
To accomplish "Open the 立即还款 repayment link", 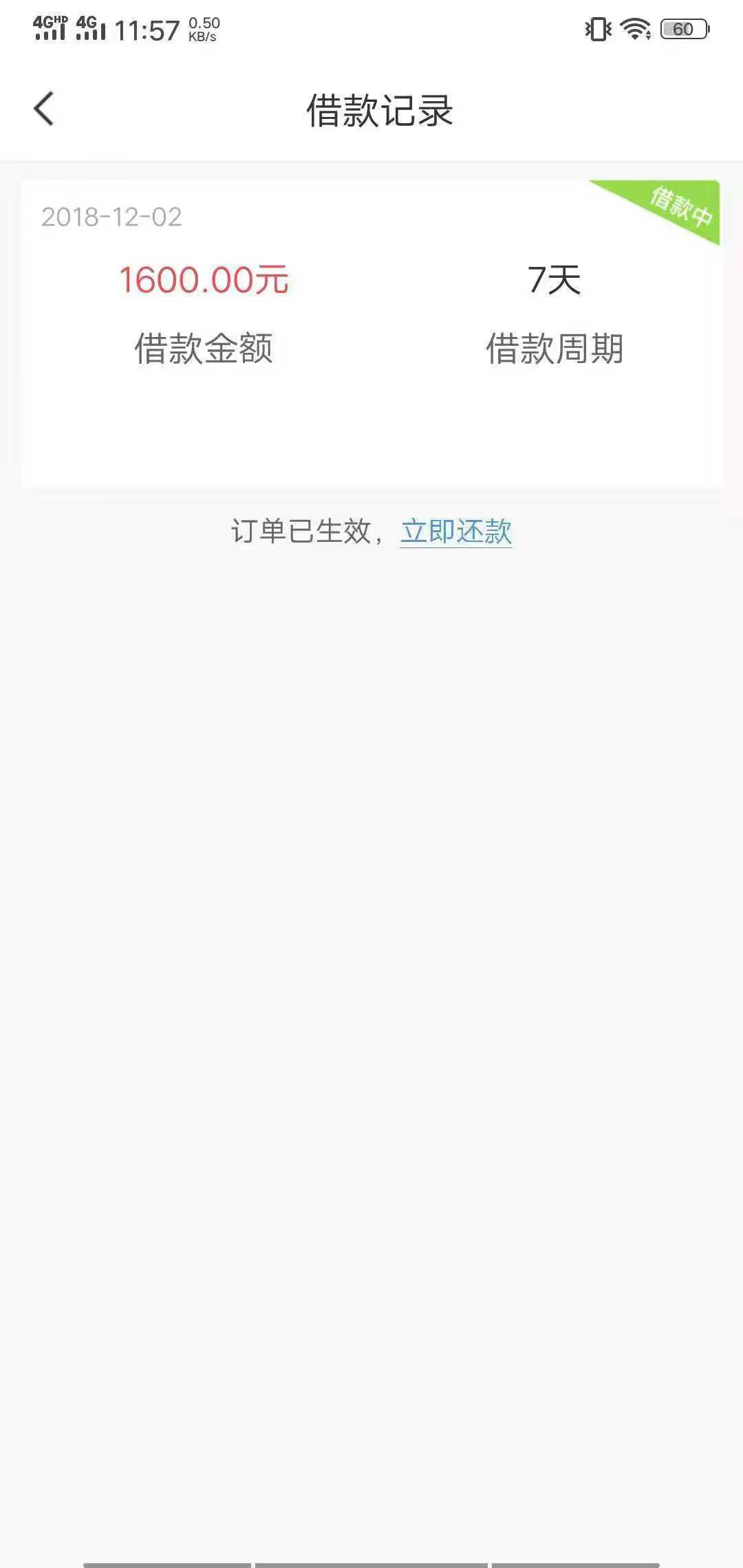I will (x=456, y=532).
